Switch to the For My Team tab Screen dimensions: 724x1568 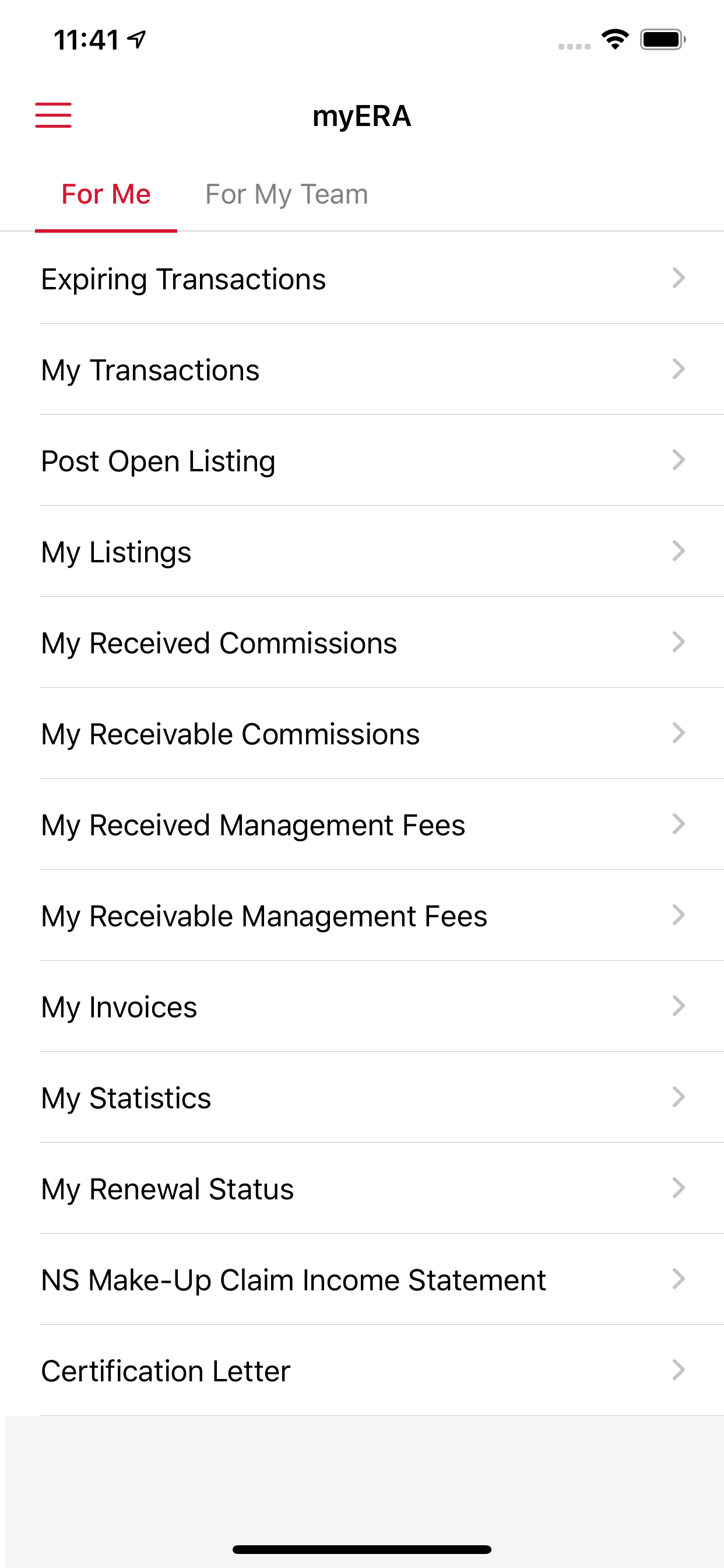click(287, 195)
